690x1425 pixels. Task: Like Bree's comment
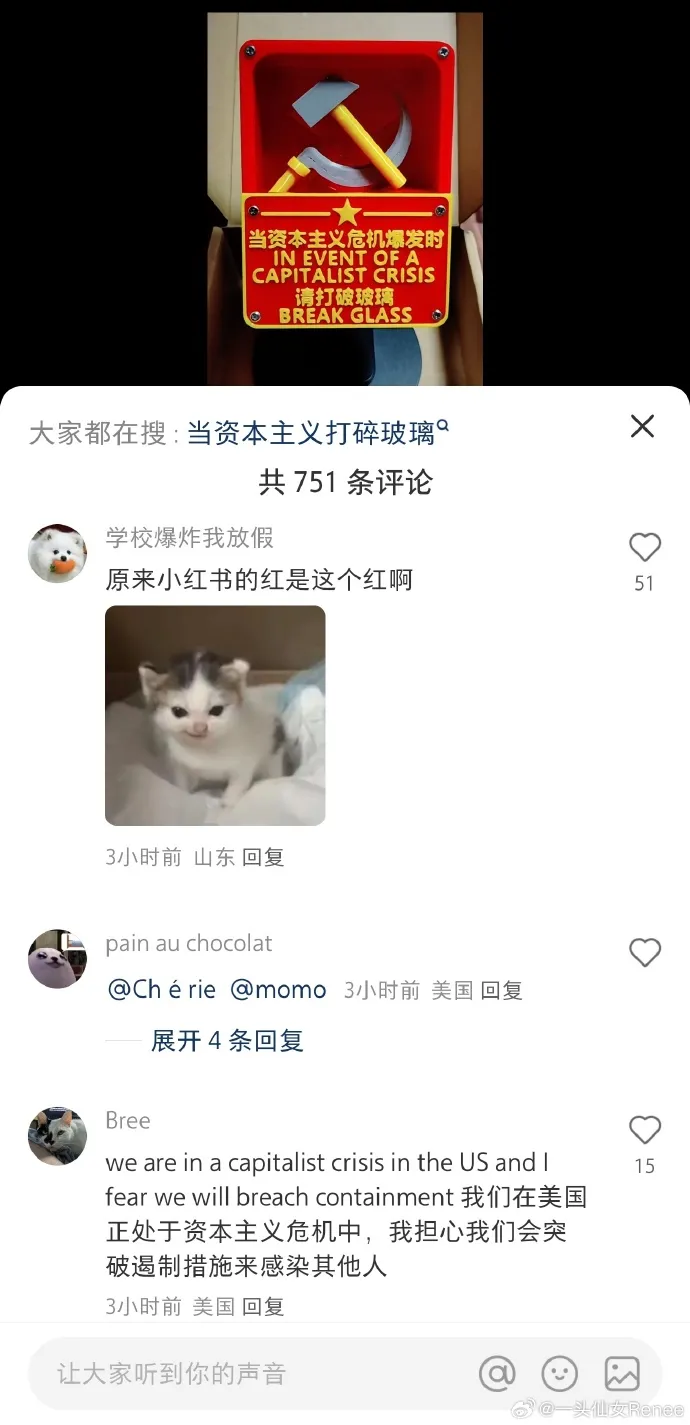coord(645,1130)
